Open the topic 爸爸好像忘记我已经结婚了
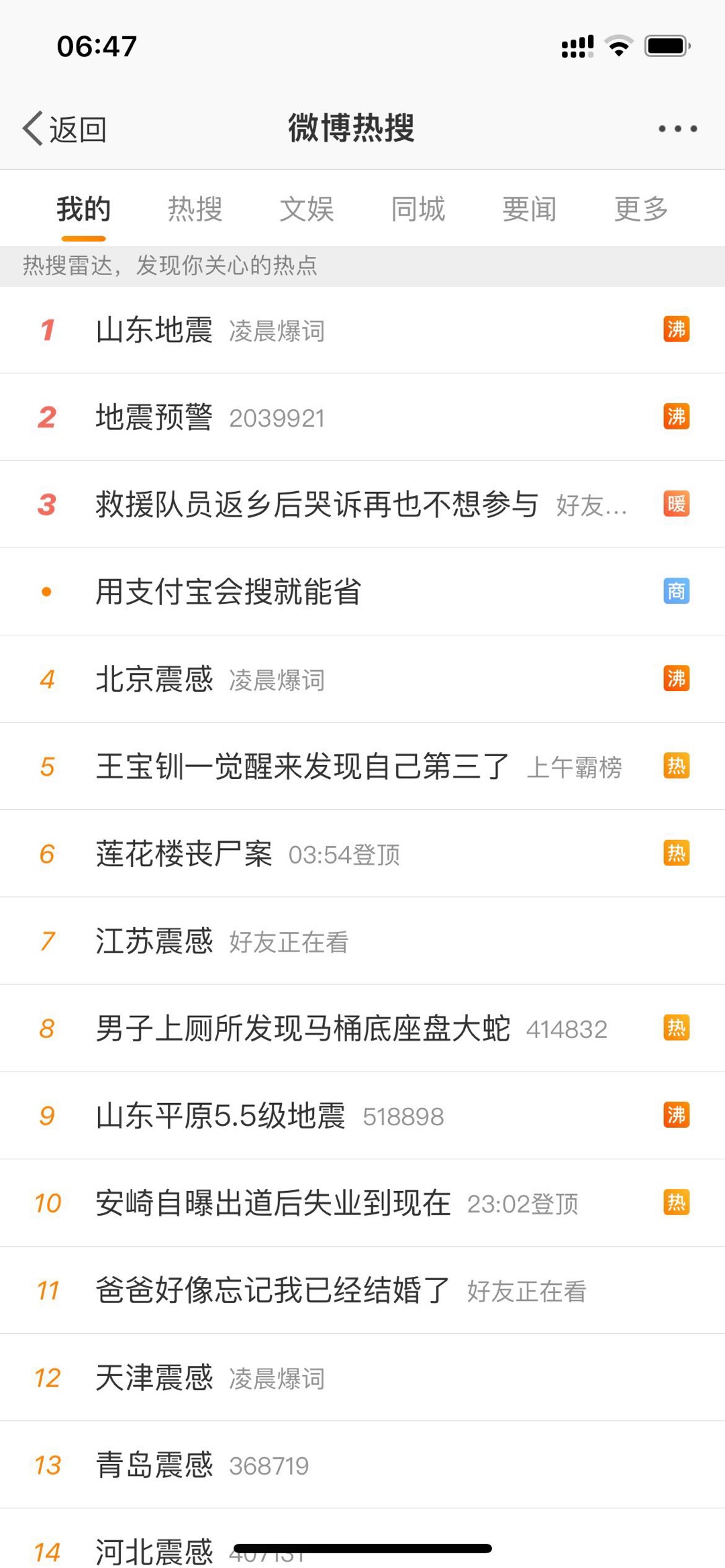725x1568 pixels. click(362, 1290)
